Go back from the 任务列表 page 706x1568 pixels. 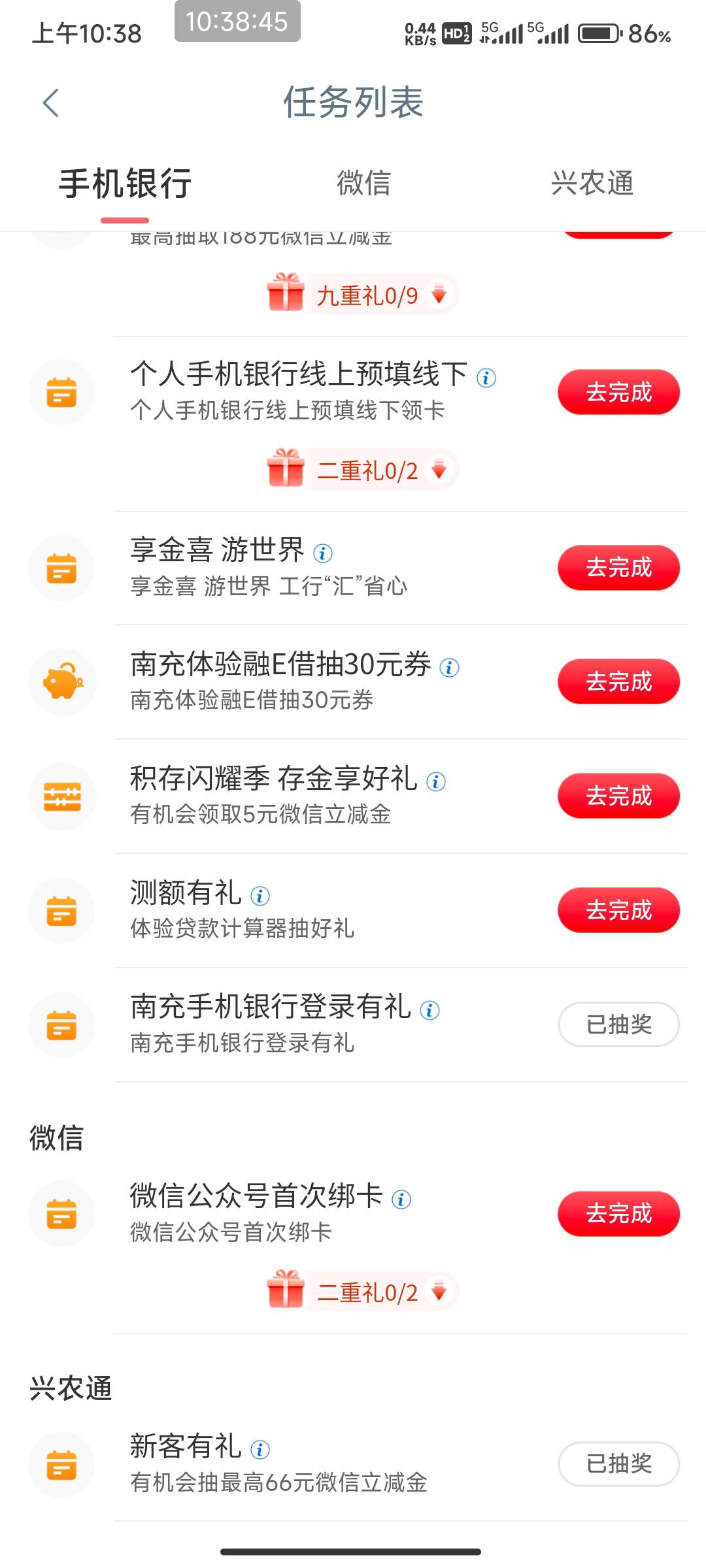coord(51,103)
